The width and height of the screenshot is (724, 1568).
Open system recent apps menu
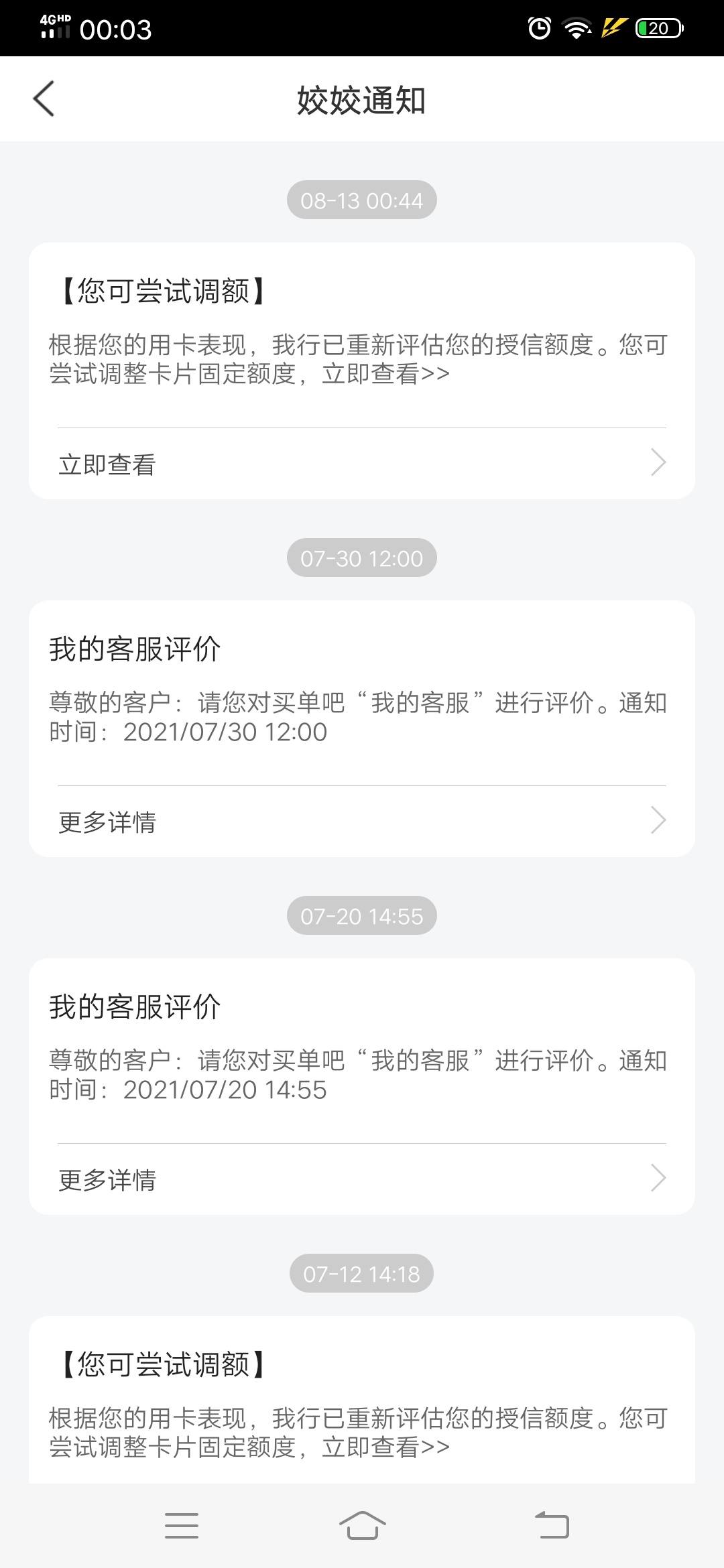(x=182, y=1526)
